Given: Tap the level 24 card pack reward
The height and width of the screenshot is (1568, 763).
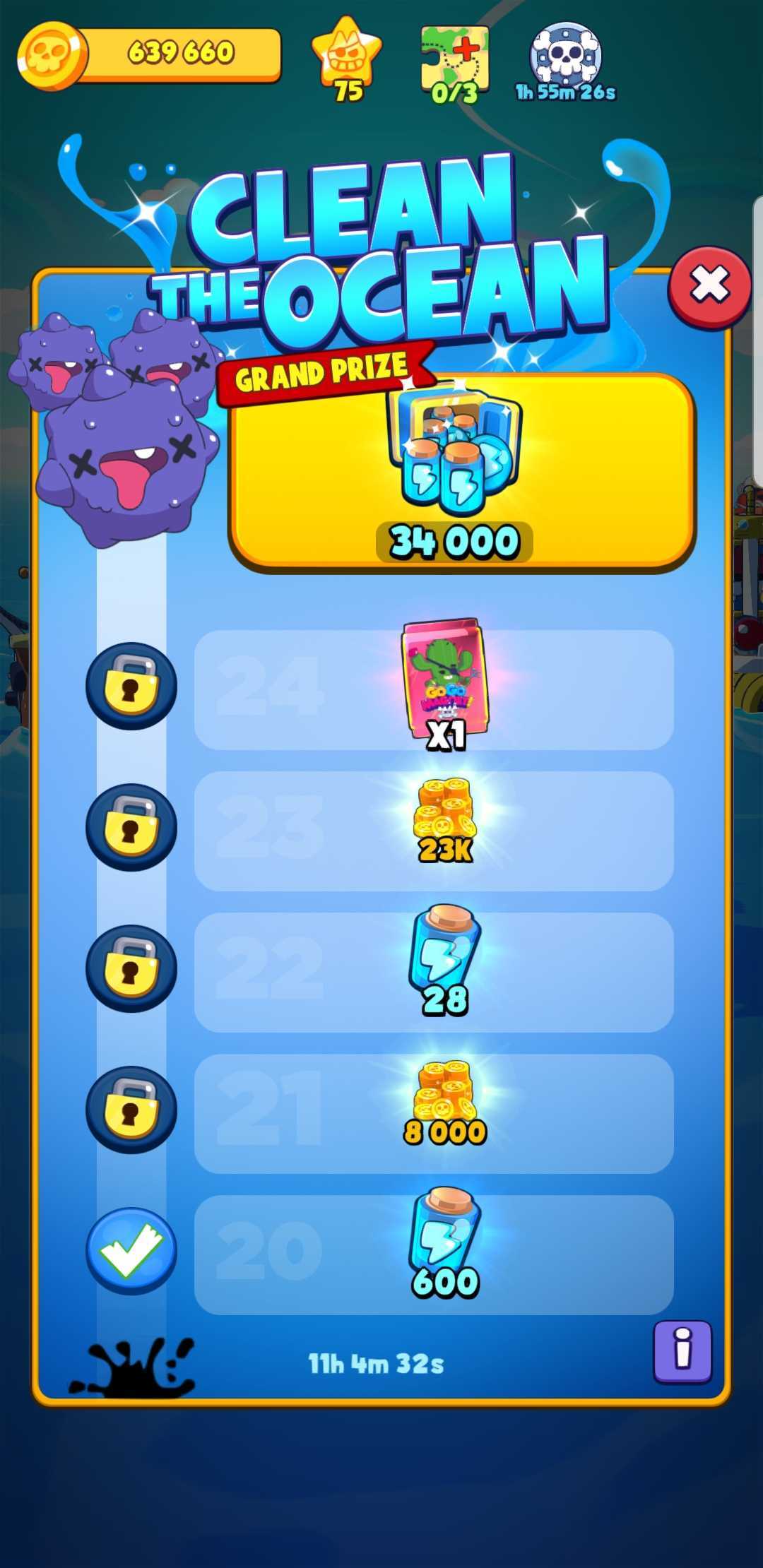Looking at the screenshot, I should 444,685.
